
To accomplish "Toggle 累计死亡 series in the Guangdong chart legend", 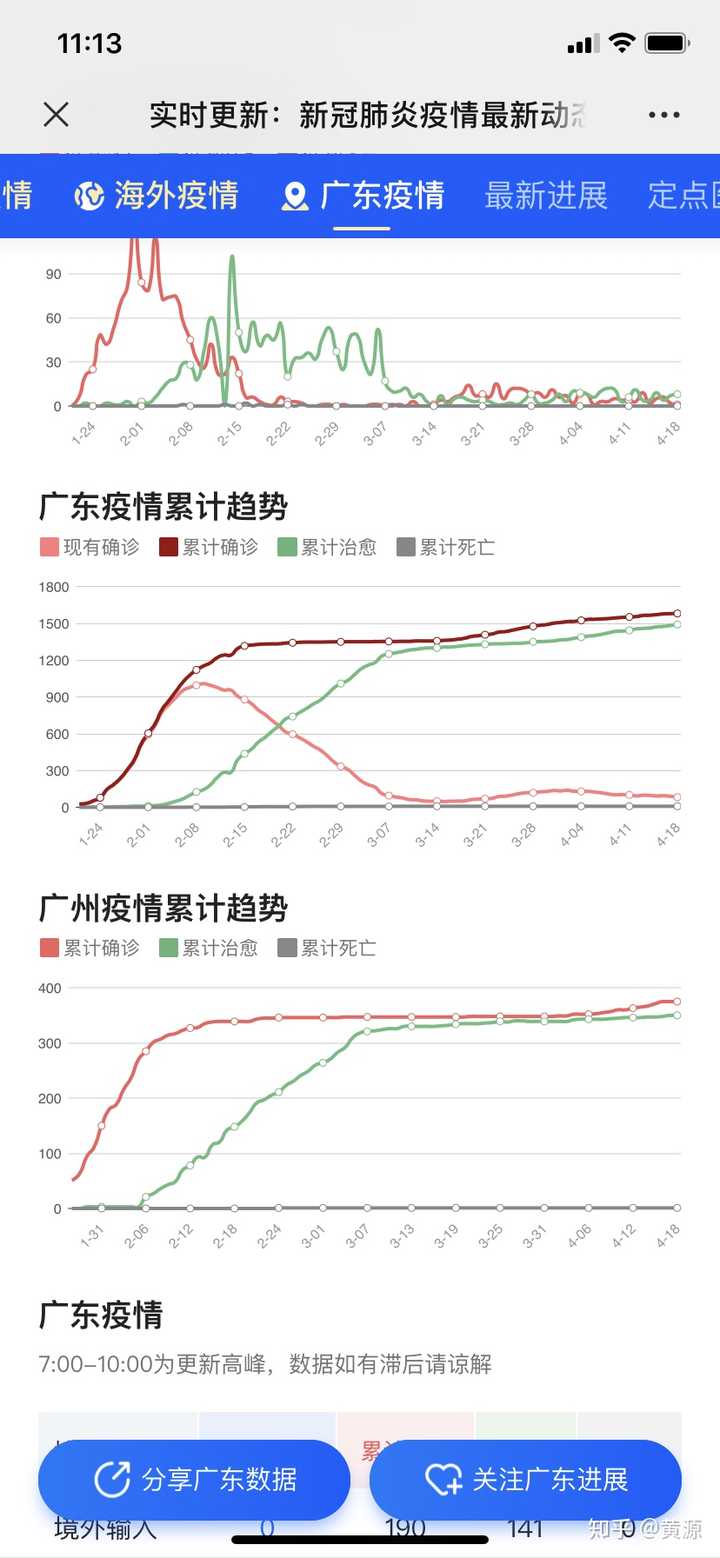I will coord(446,547).
